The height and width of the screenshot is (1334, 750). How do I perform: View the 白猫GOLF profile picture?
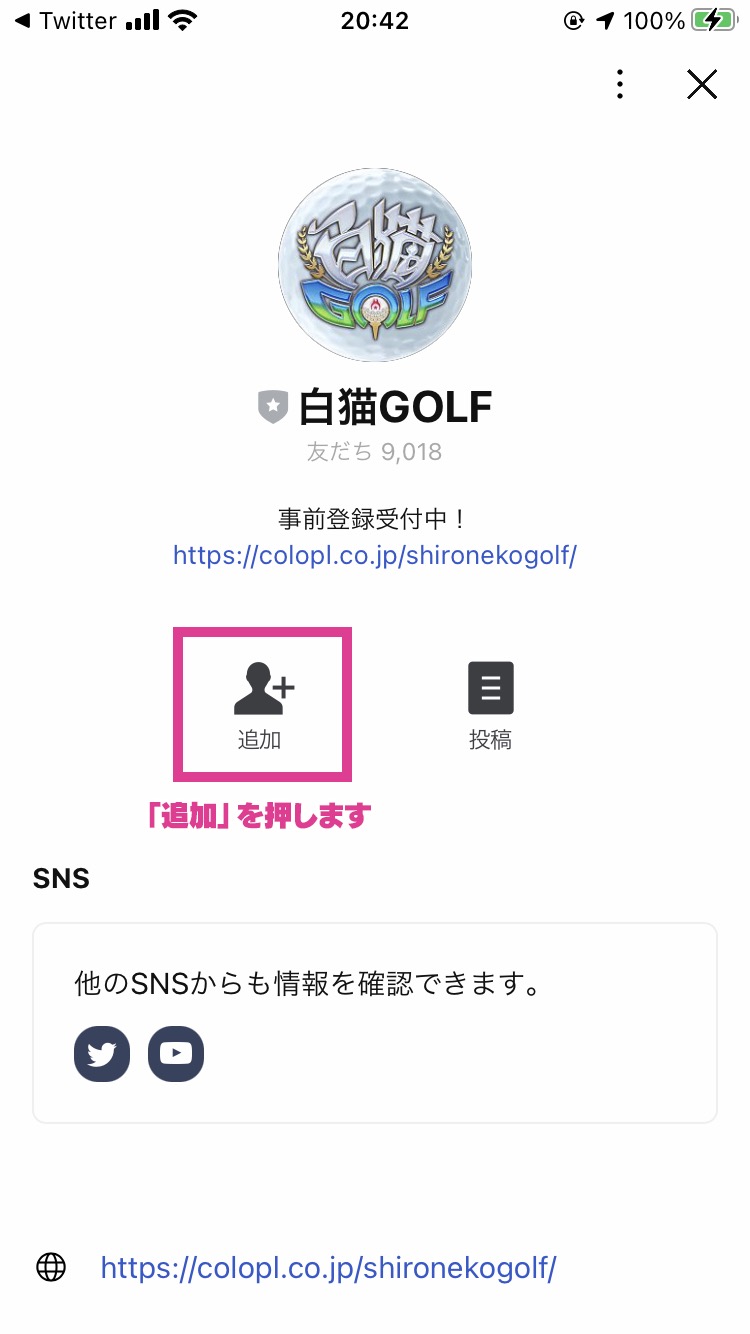[x=375, y=264]
